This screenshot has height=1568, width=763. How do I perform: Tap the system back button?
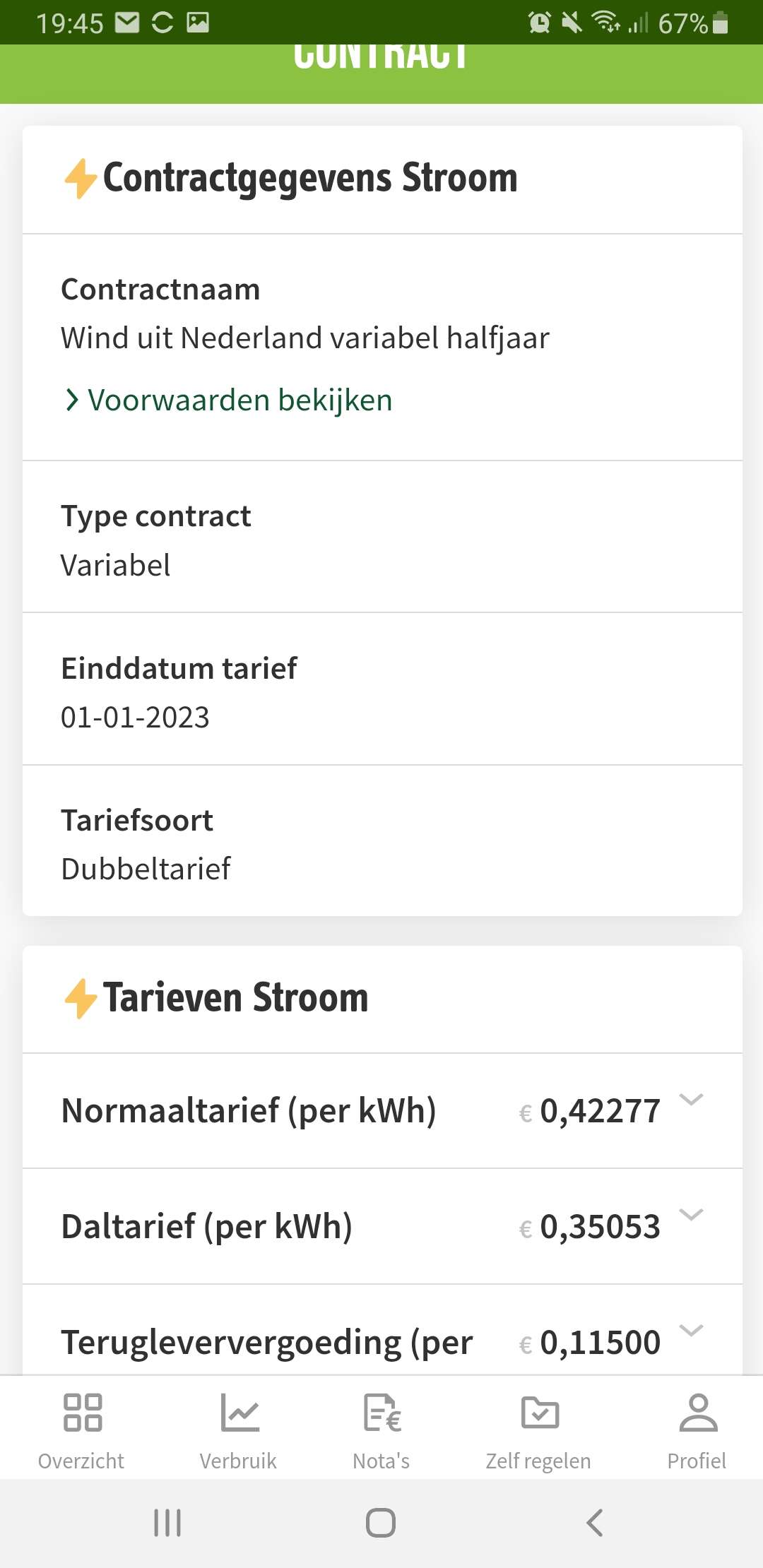pyautogui.click(x=595, y=1523)
